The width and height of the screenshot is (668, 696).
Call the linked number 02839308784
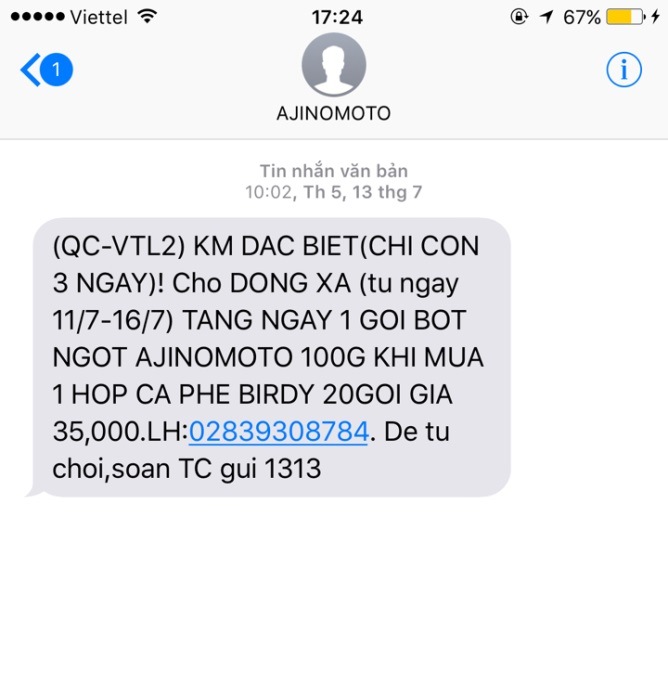pos(279,431)
